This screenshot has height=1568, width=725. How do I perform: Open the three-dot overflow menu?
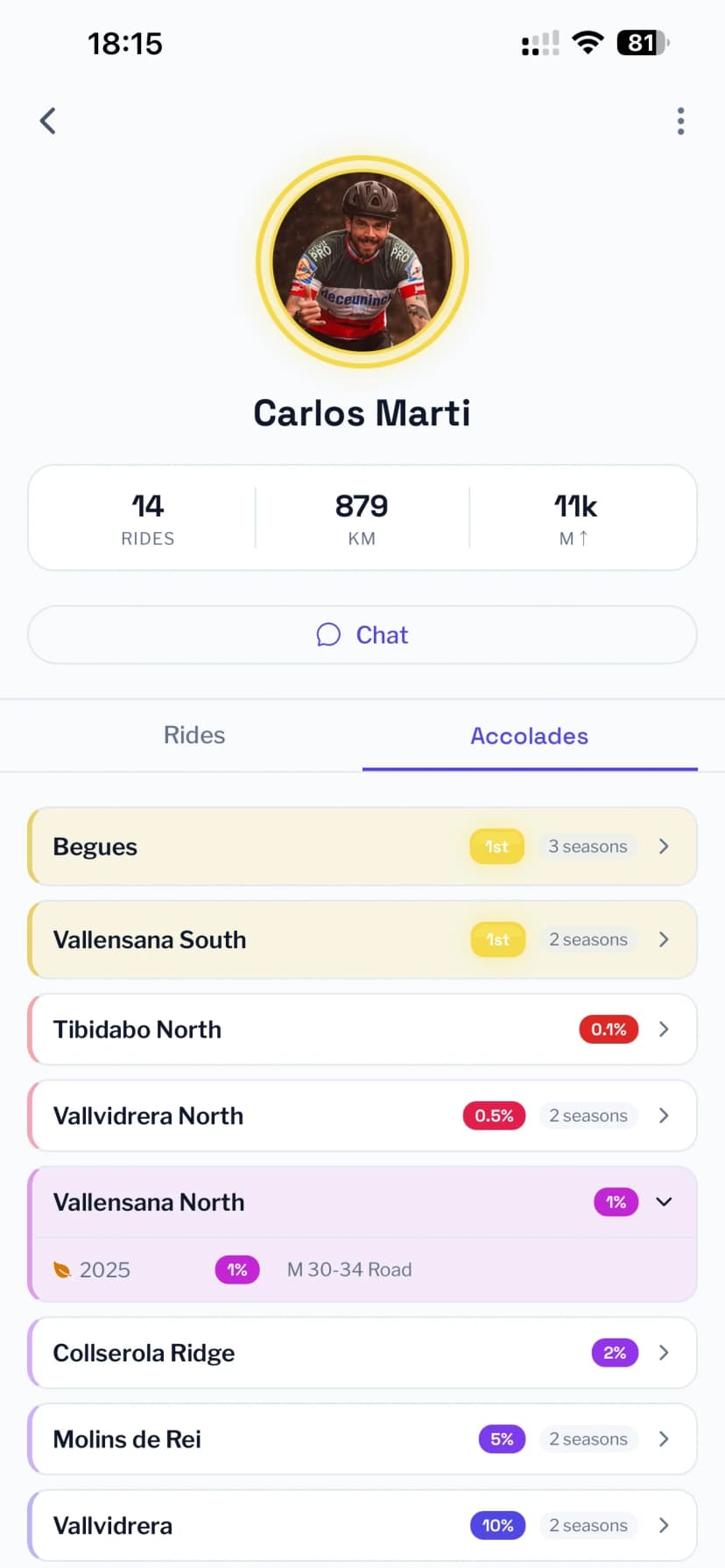point(680,121)
